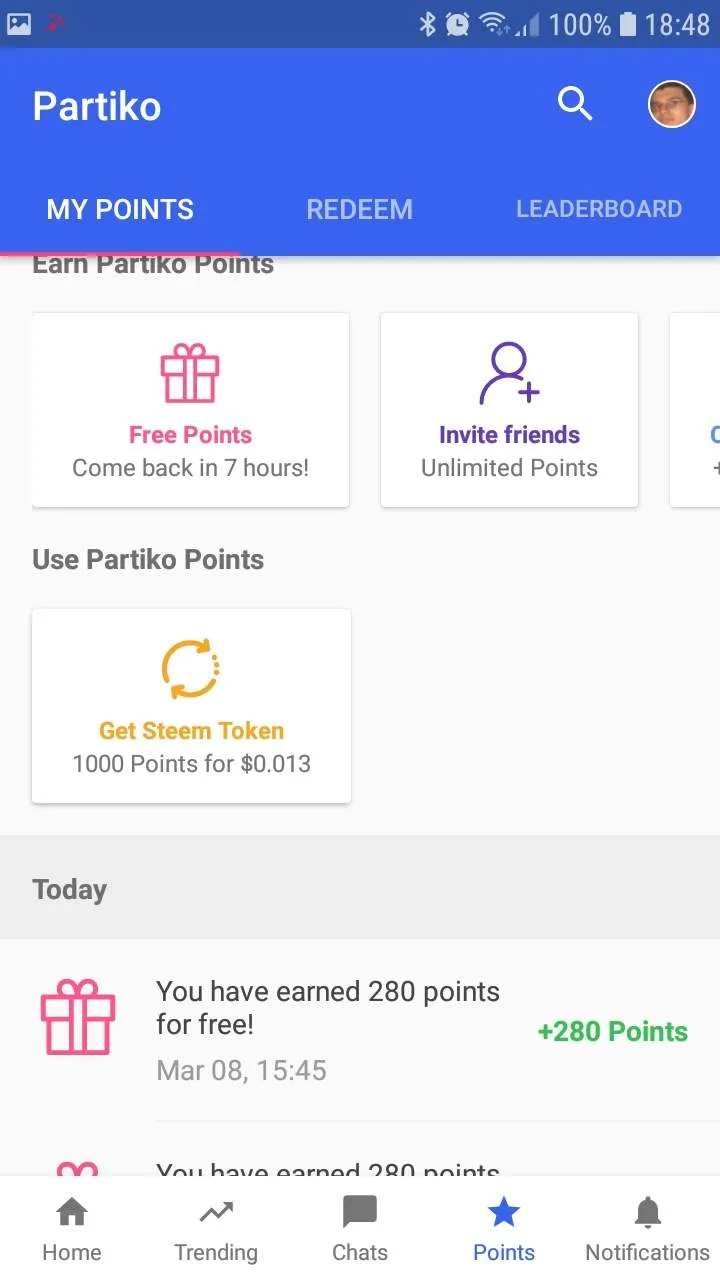This screenshot has height=1280, width=720.
Task: Open the profile avatar in the app bar
Action: coord(672,104)
